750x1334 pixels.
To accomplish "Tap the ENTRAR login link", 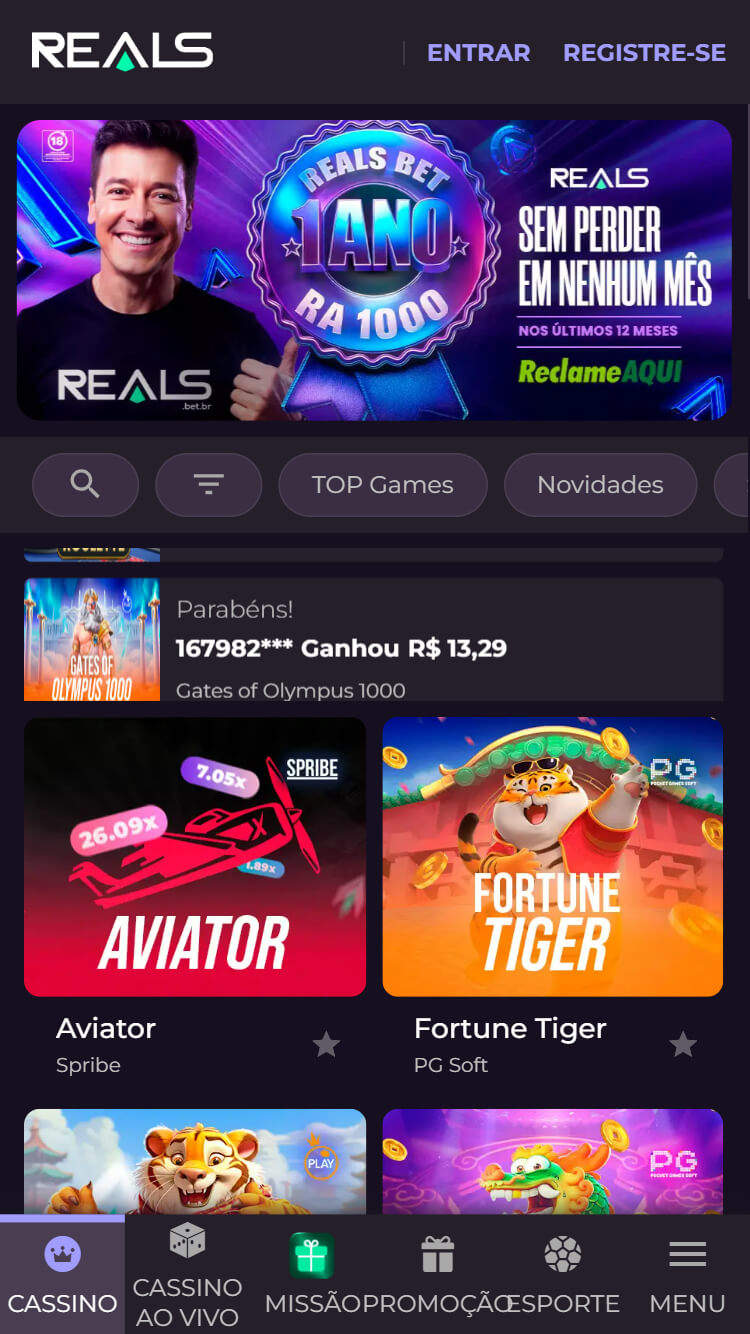I will click(478, 53).
